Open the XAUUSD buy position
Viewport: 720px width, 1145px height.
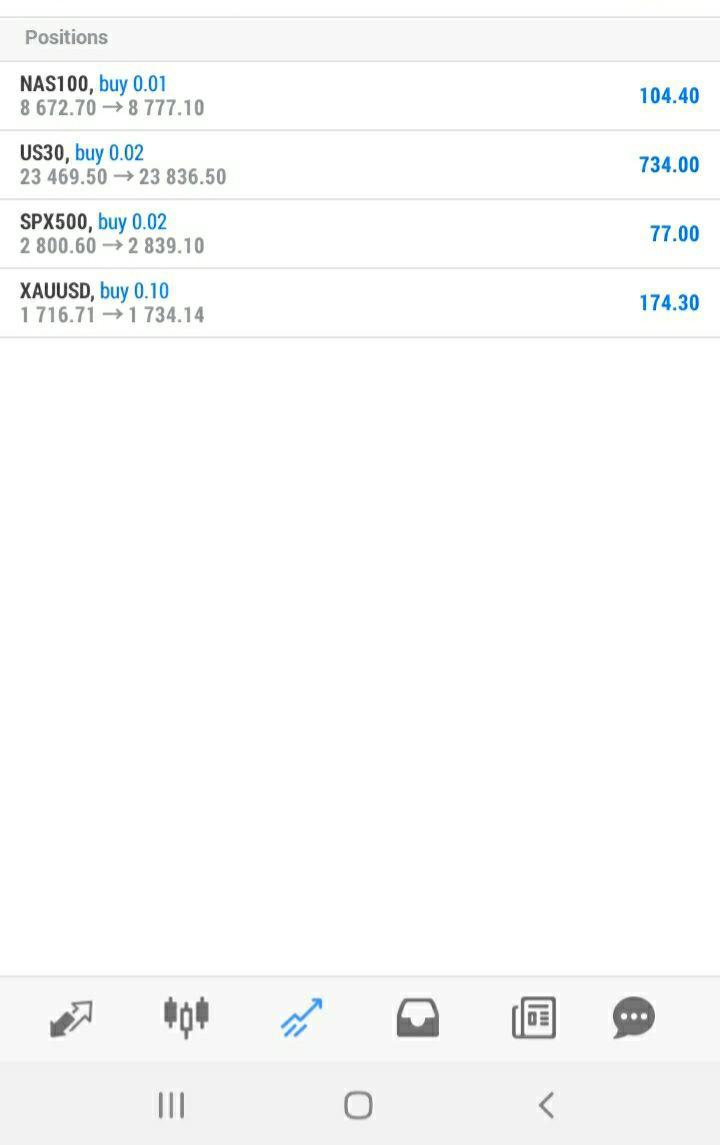pyautogui.click(x=360, y=303)
